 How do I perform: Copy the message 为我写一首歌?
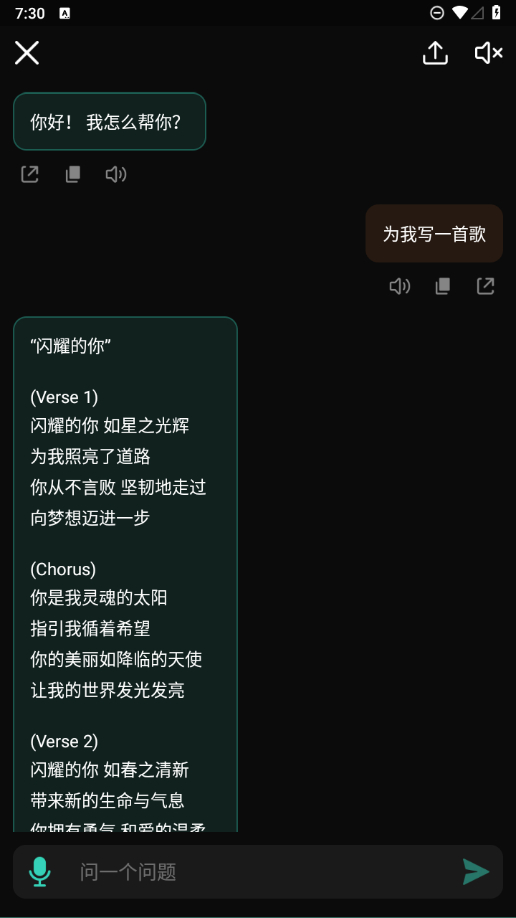click(443, 286)
